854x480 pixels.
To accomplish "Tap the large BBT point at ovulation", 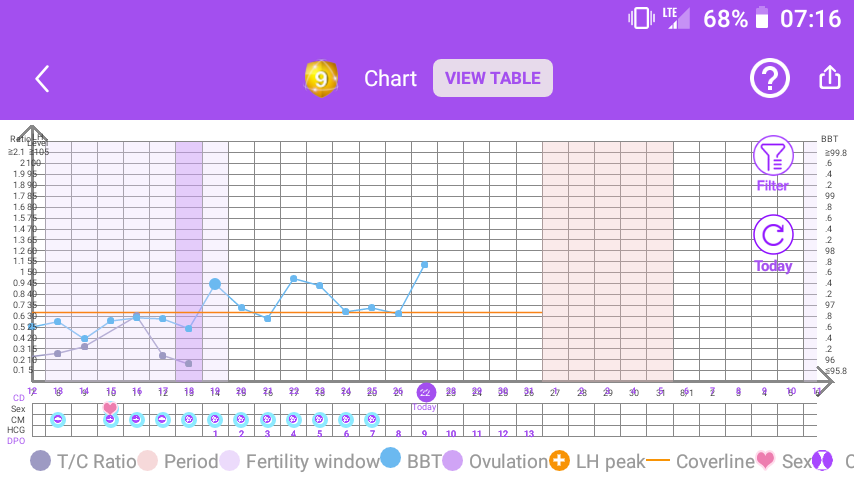I will click(x=215, y=284).
